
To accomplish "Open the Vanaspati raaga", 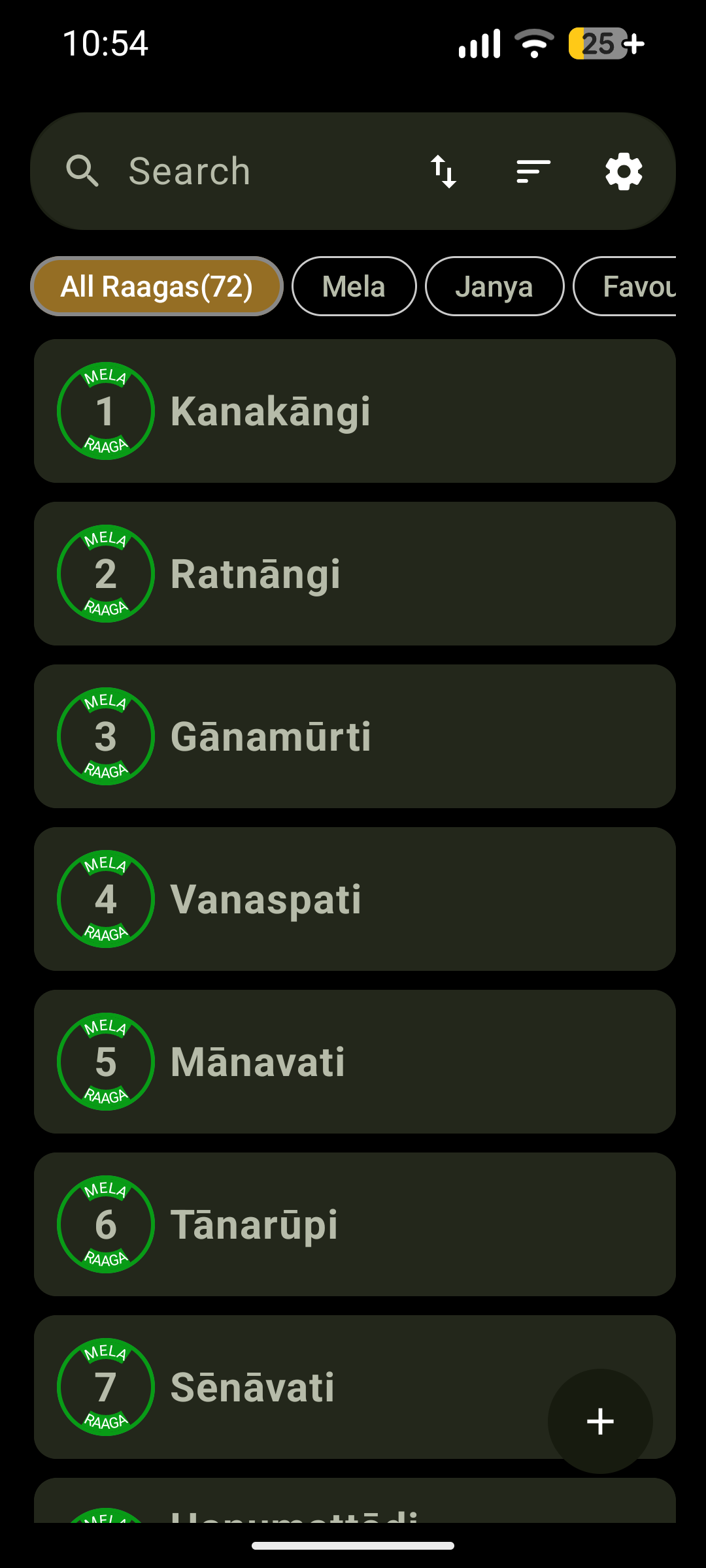I will (354, 899).
